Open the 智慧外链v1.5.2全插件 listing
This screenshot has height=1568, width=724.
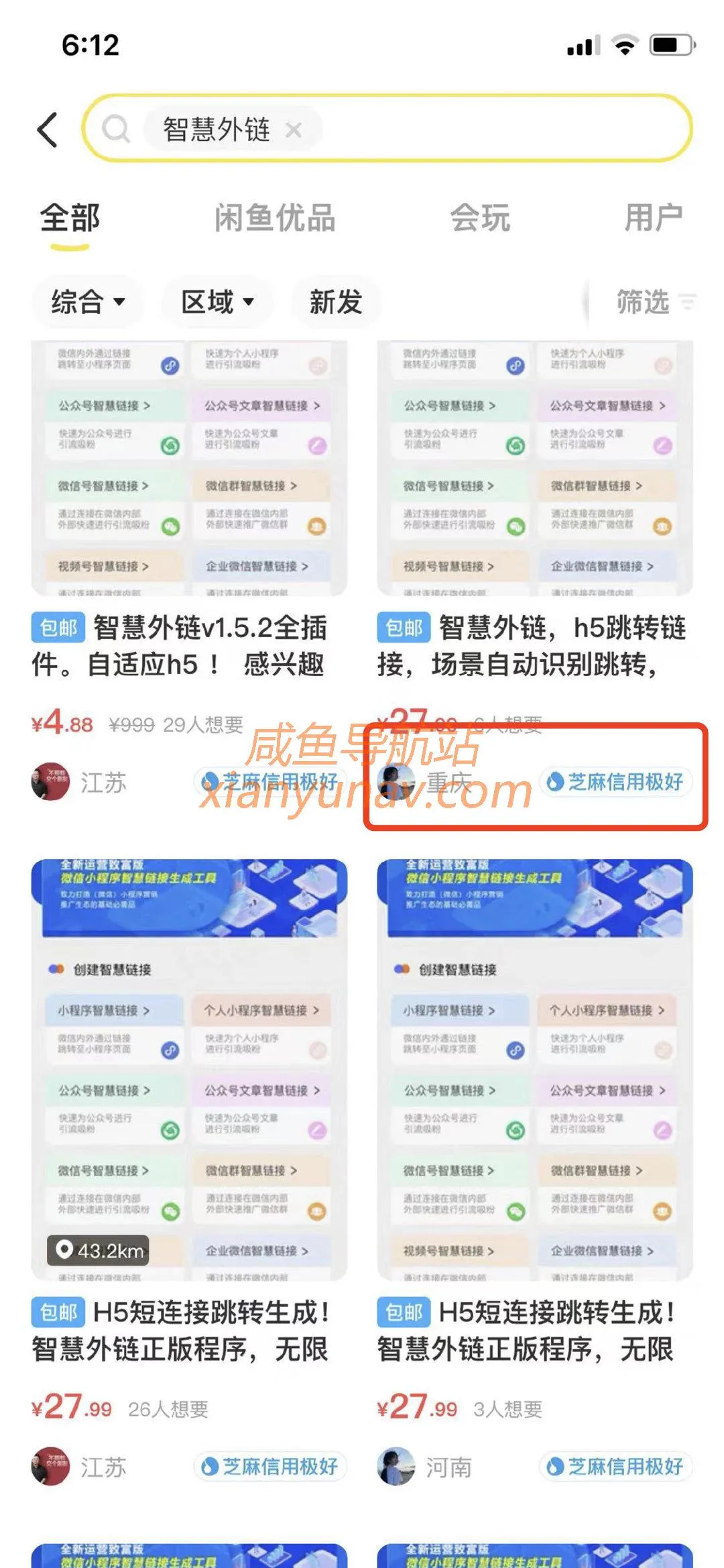point(189,469)
